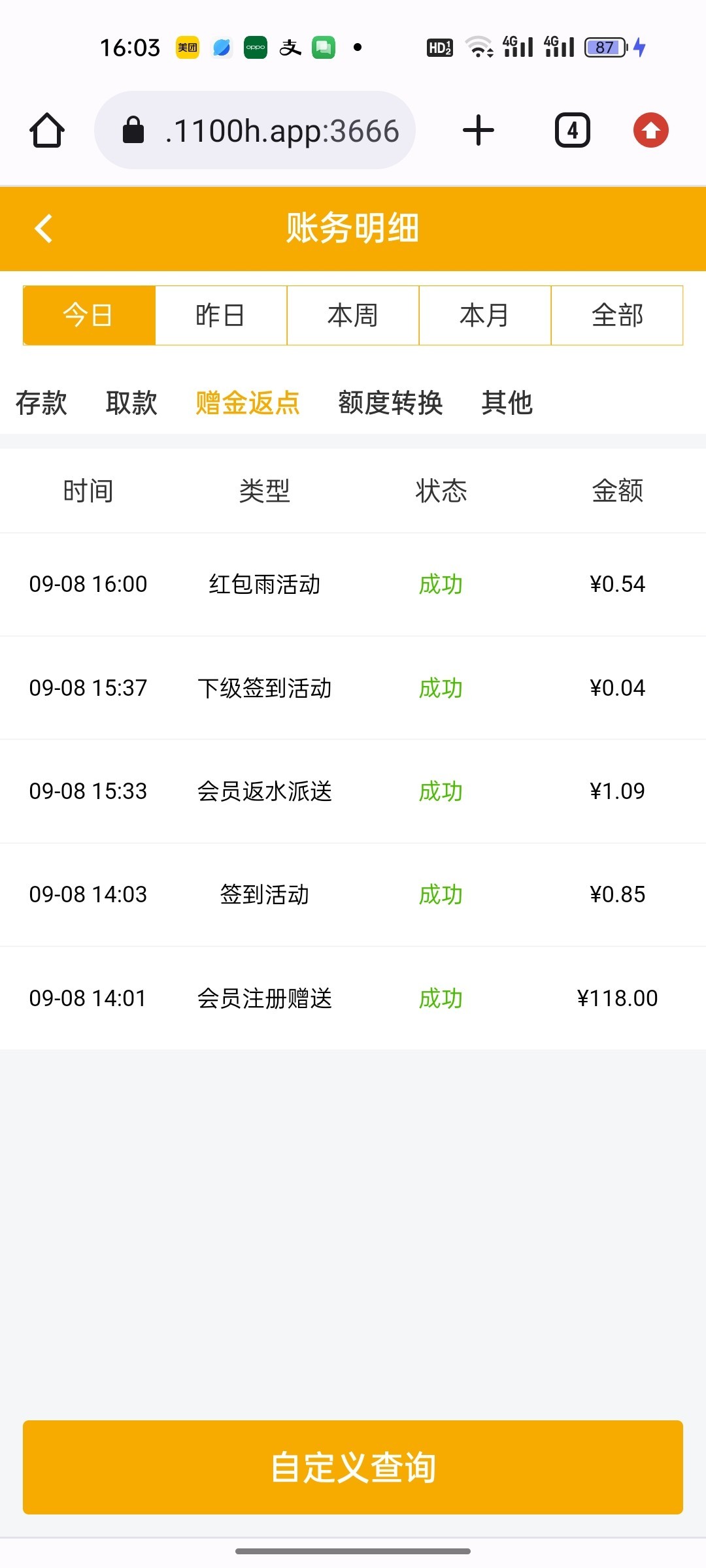The height and width of the screenshot is (1568, 706).
Task: Tap the 自定义查询 button
Action: click(353, 1467)
